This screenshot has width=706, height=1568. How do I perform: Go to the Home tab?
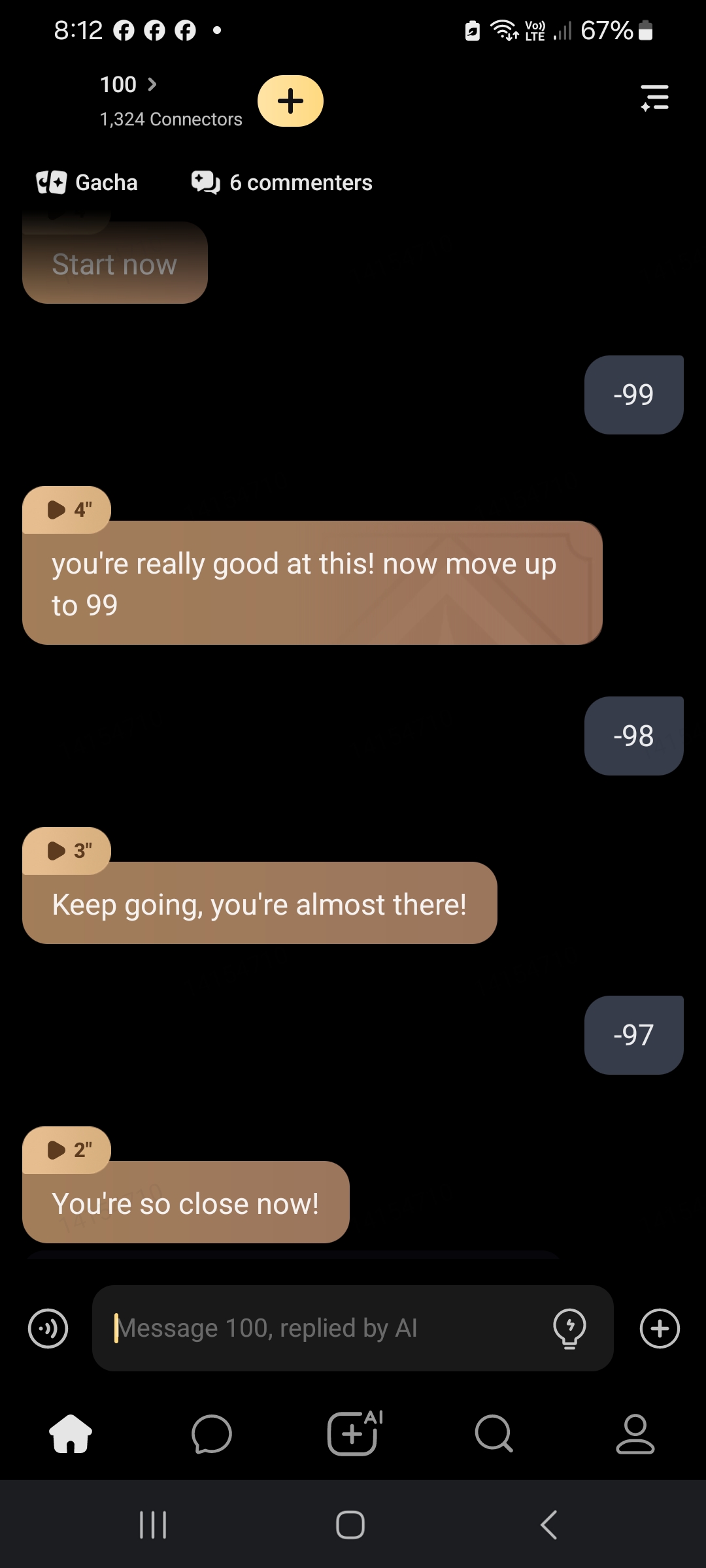click(x=71, y=1434)
